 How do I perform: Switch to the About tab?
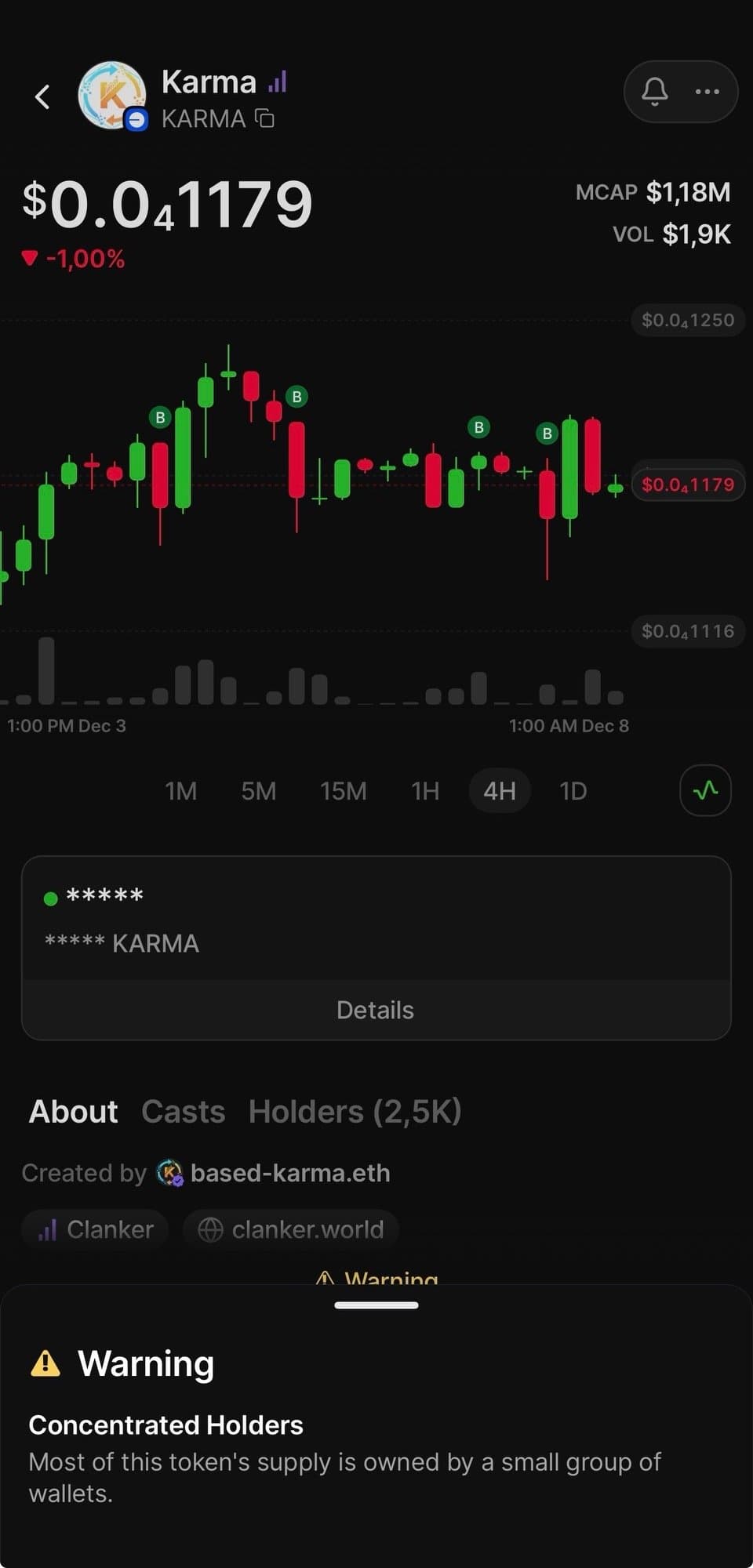74,1112
